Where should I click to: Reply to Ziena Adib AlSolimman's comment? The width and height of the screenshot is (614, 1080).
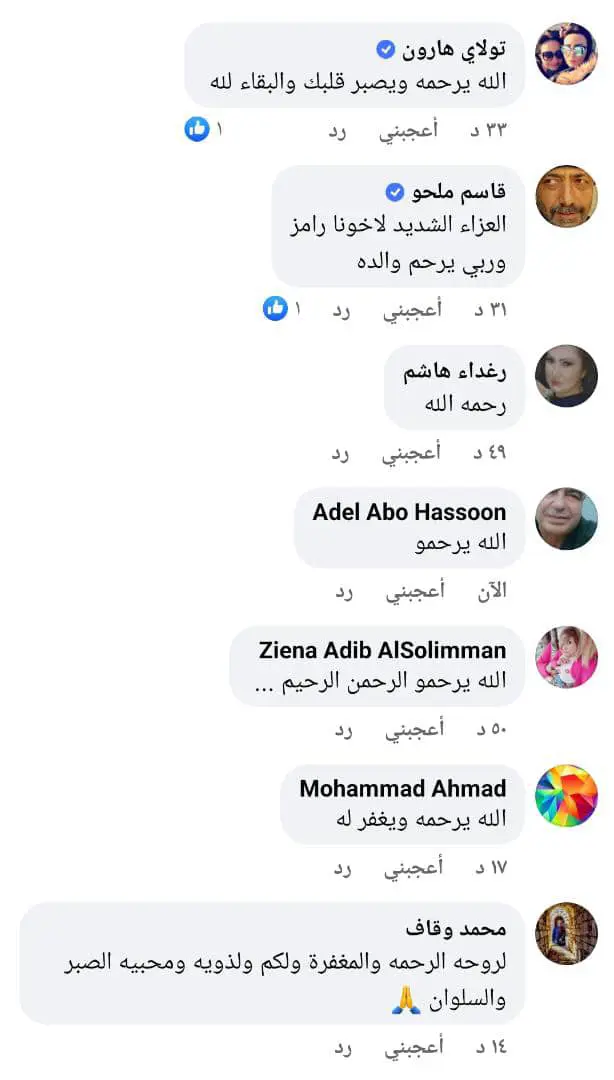pos(346,729)
